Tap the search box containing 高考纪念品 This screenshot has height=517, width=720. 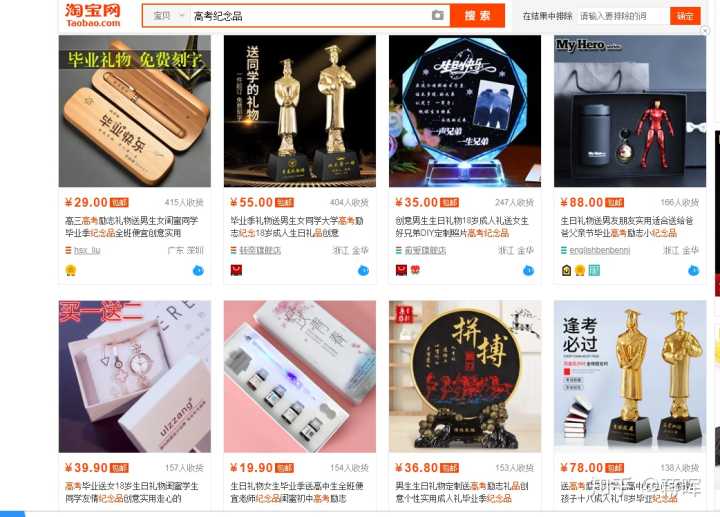tap(300, 16)
